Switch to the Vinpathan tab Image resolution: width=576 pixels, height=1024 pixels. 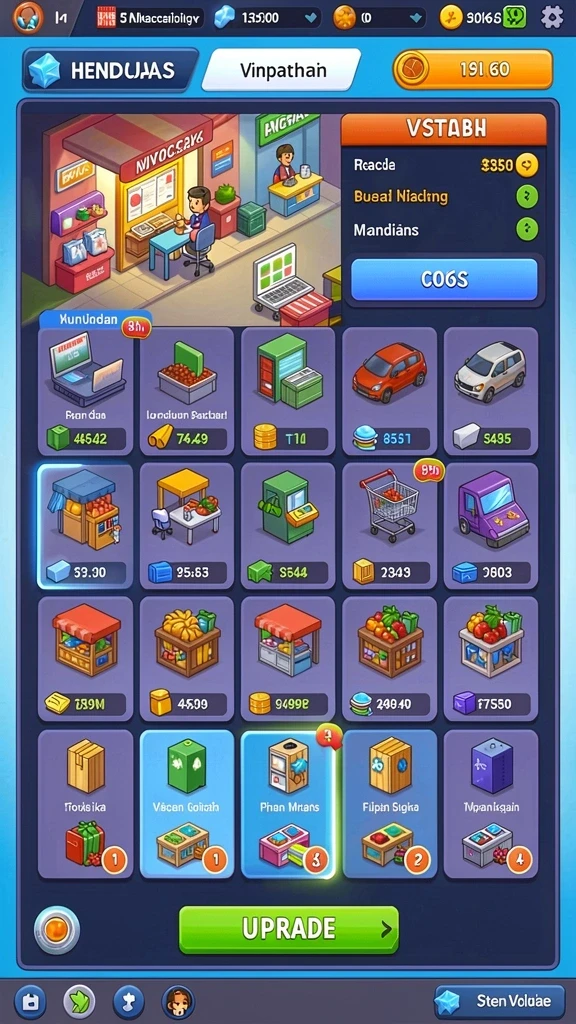pos(282,70)
